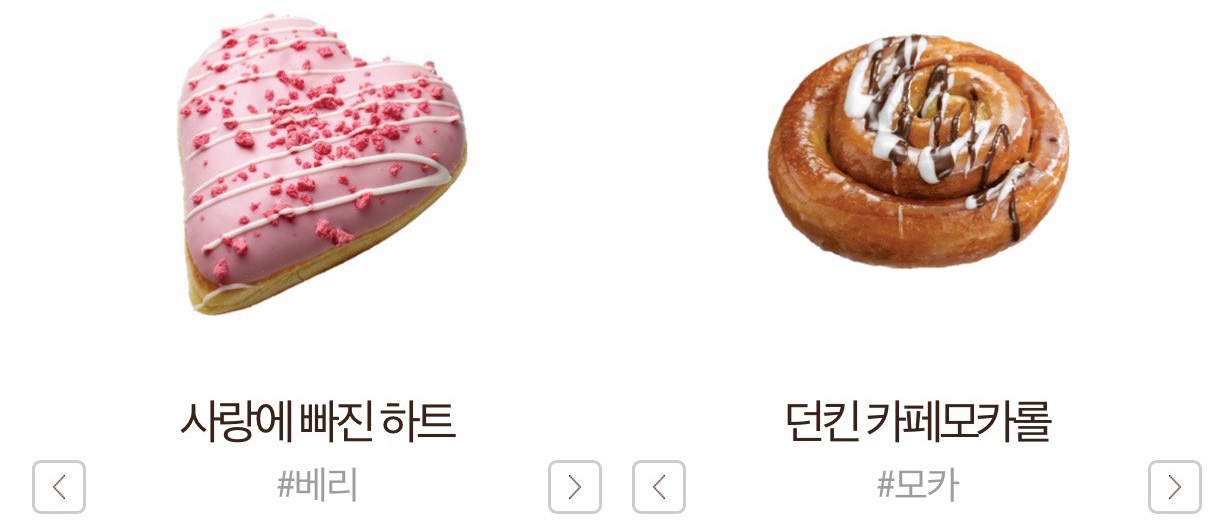1230x526 pixels.
Task: Show next donut after 사랑에 빠진 하트
Action: (x=575, y=487)
